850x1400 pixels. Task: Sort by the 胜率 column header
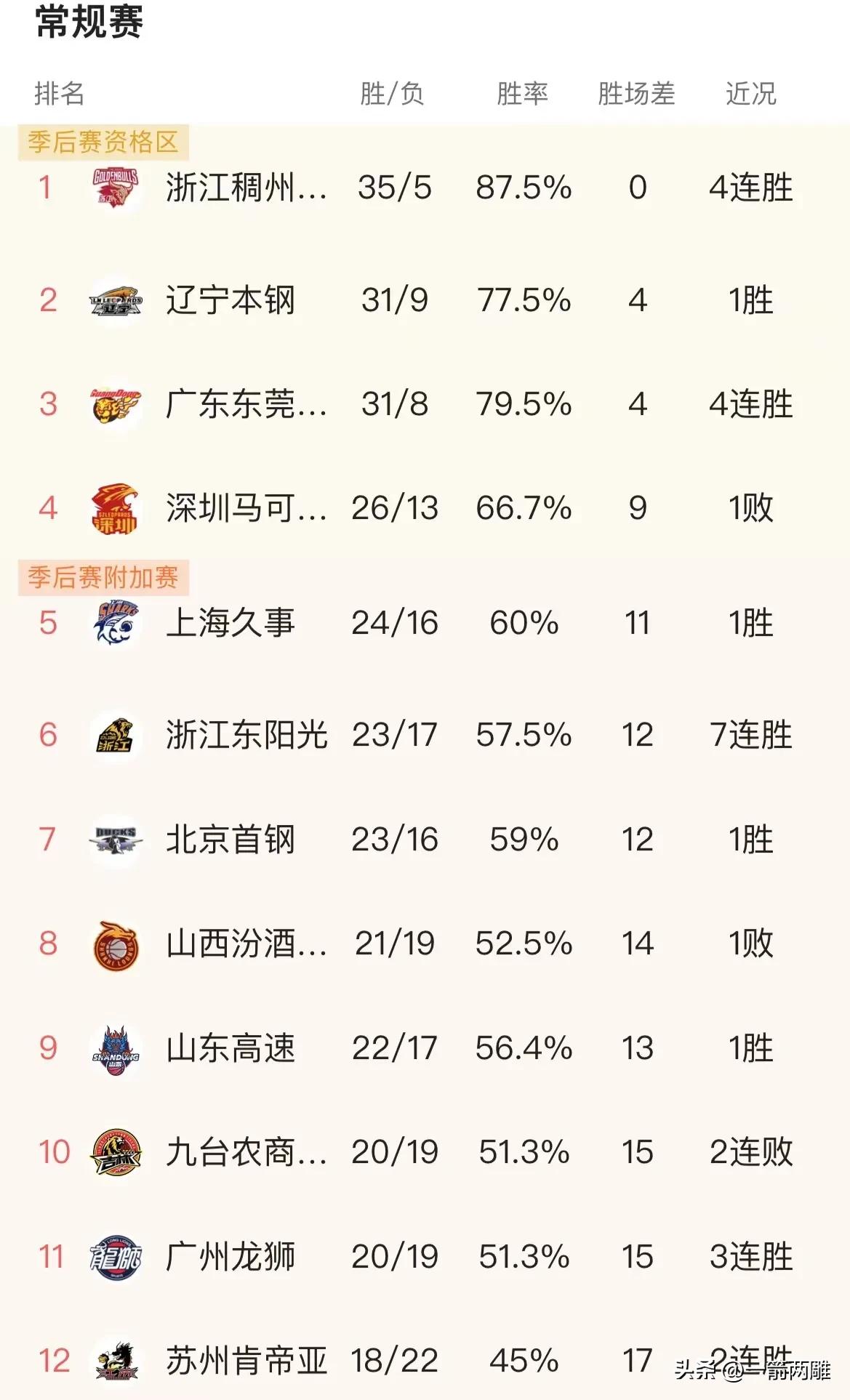pos(522,93)
